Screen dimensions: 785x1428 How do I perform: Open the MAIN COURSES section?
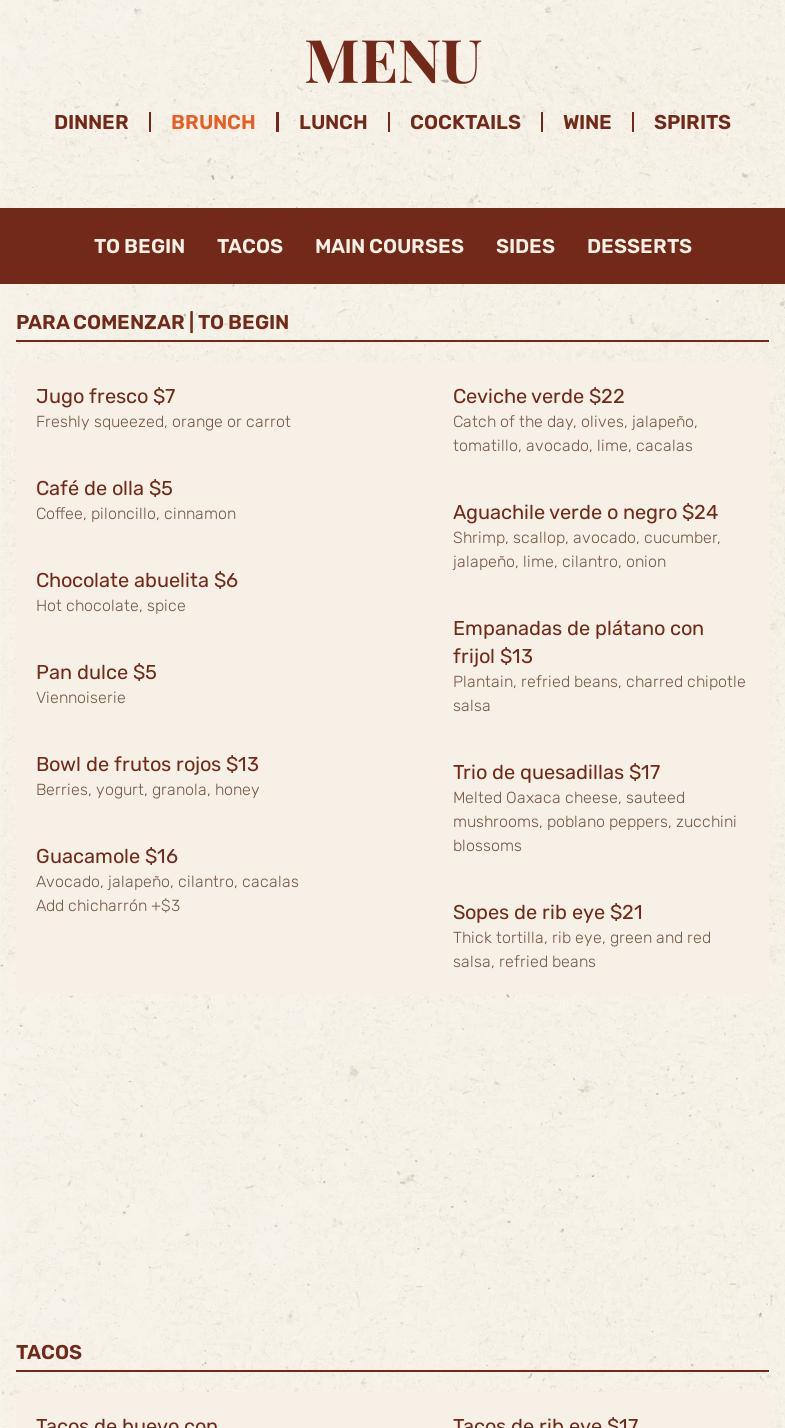(x=389, y=246)
